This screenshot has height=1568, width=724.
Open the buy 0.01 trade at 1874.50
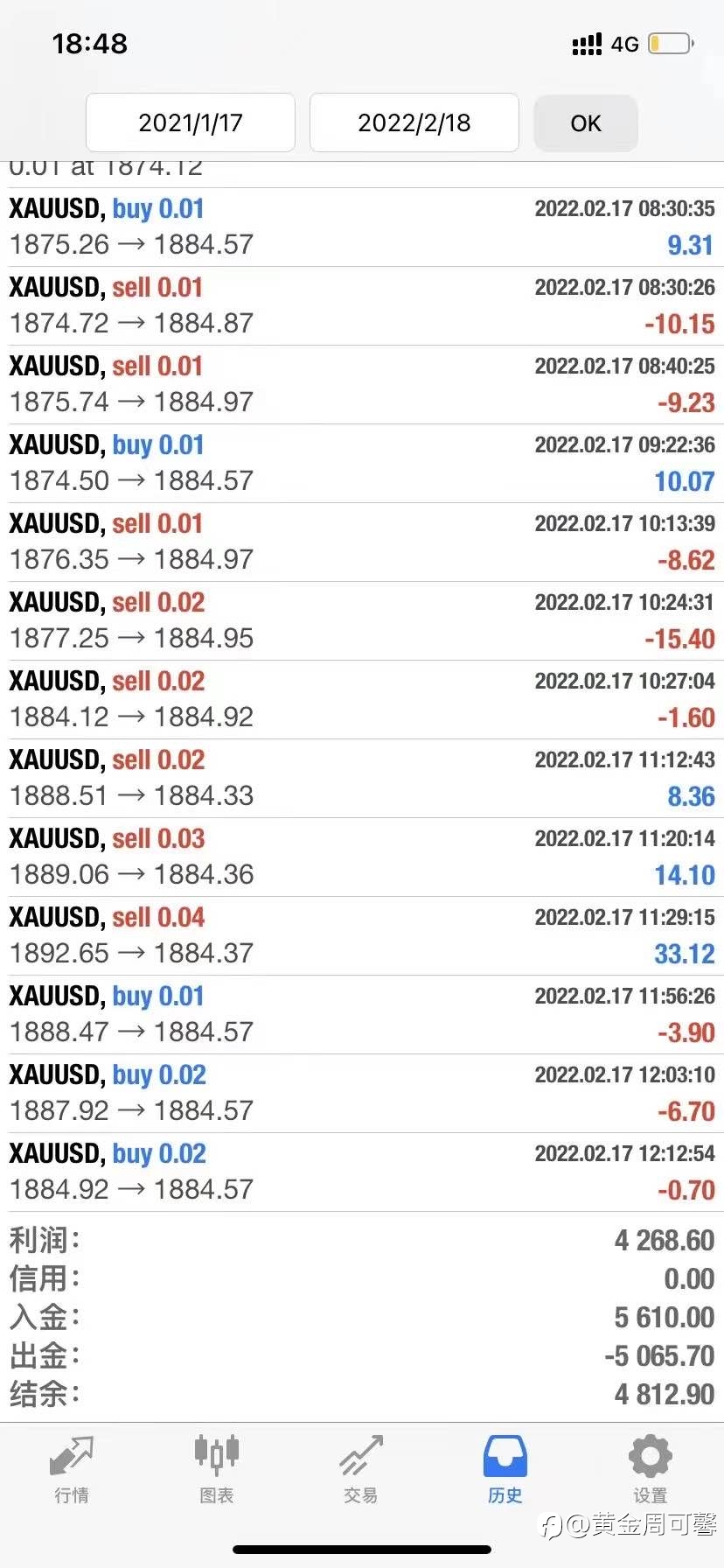362,464
